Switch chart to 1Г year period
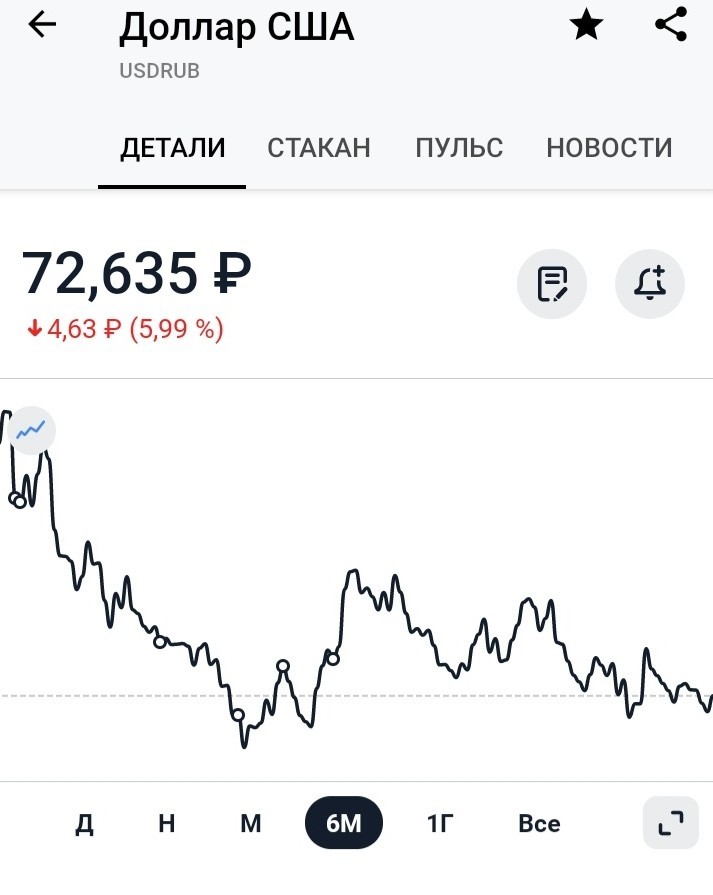The image size is (713, 895). coord(440,823)
